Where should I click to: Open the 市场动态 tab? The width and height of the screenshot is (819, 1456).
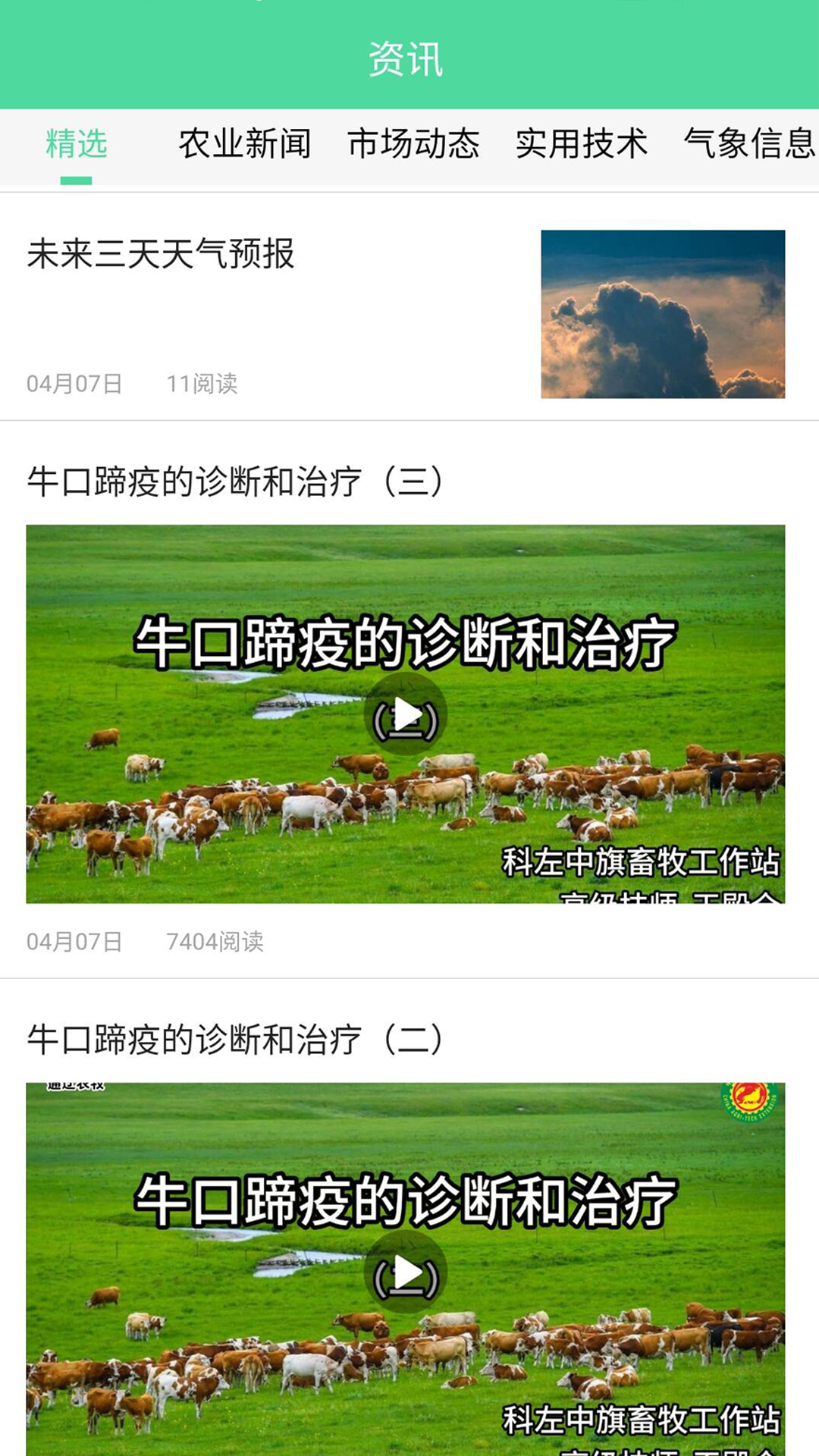click(x=414, y=144)
